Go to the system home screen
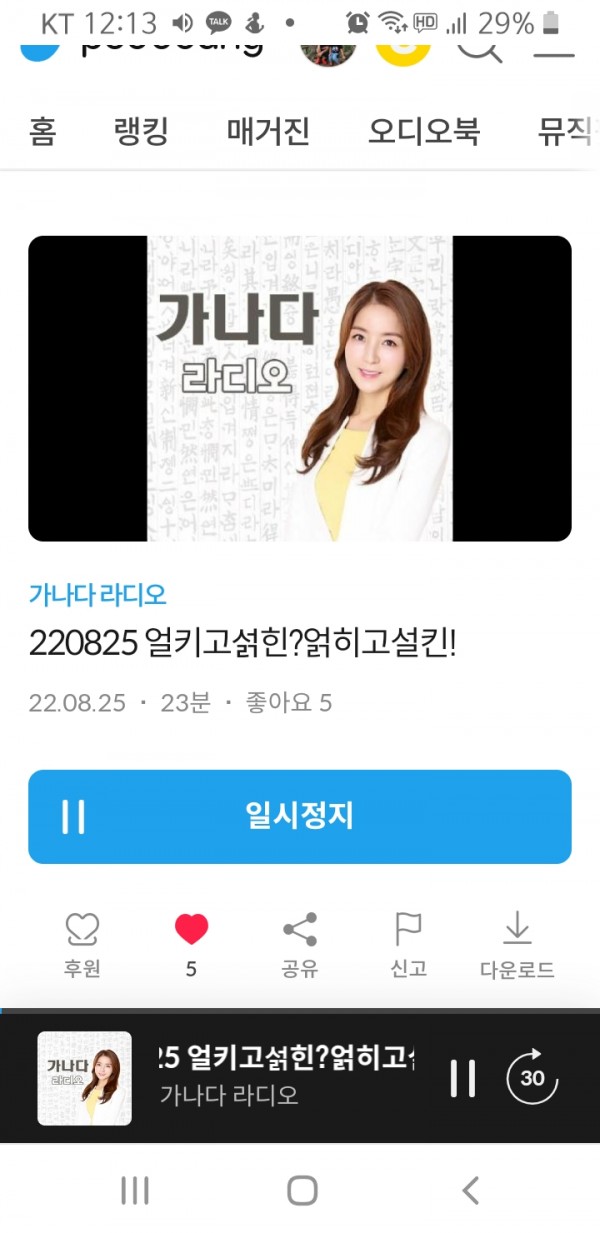 (302, 1190)
